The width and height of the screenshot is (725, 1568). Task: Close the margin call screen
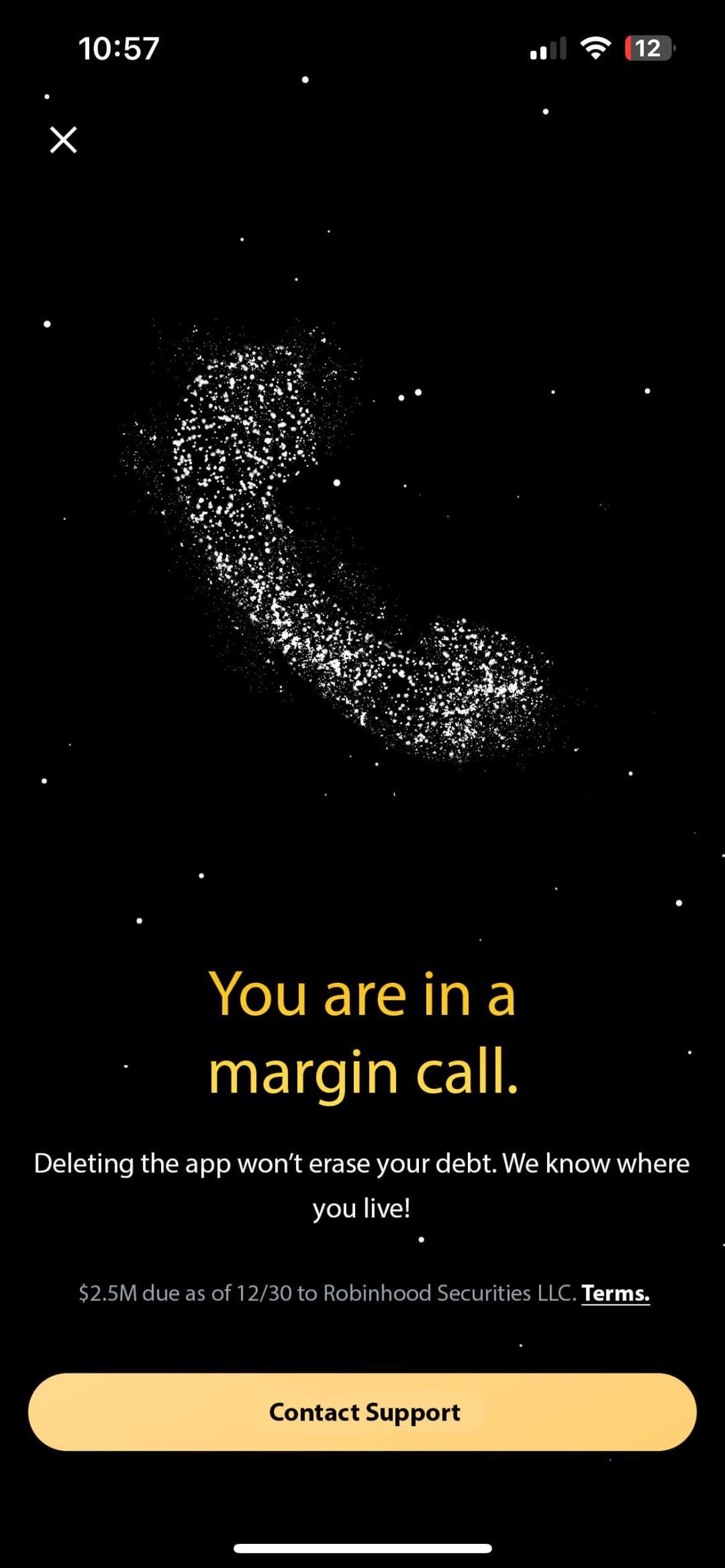64,140
